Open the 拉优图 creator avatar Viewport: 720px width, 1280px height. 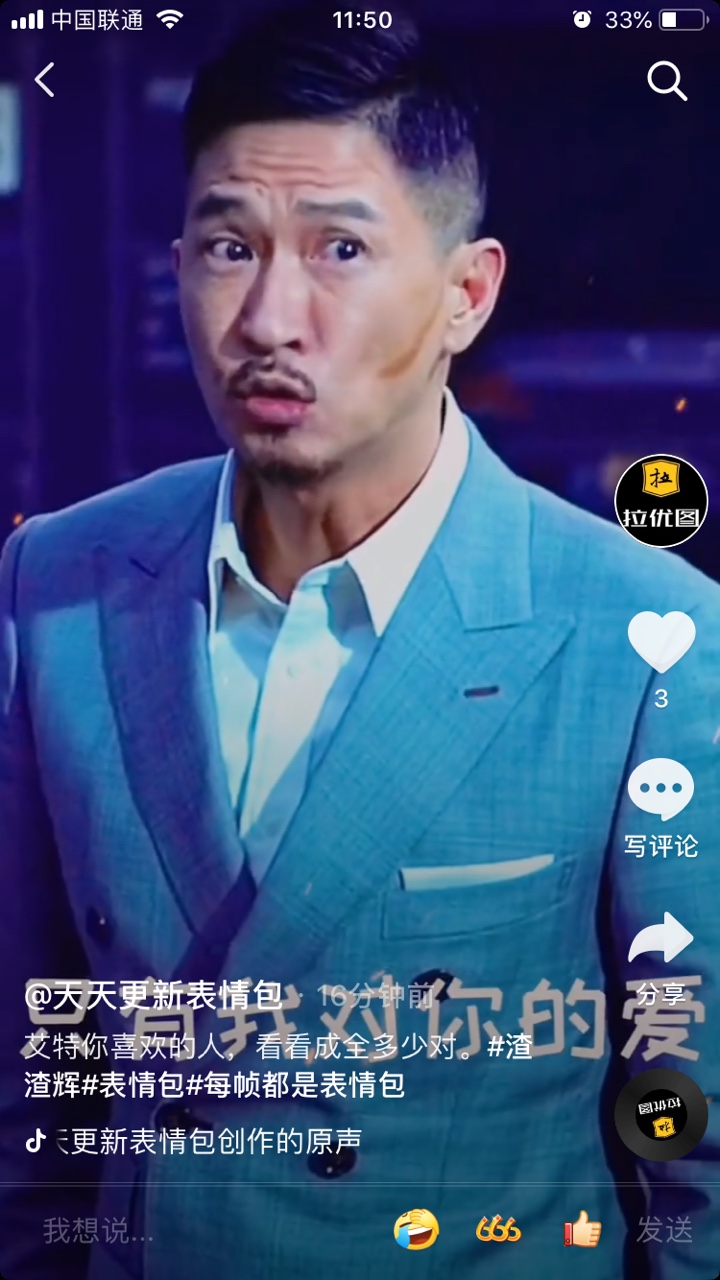tap(661, 501)
